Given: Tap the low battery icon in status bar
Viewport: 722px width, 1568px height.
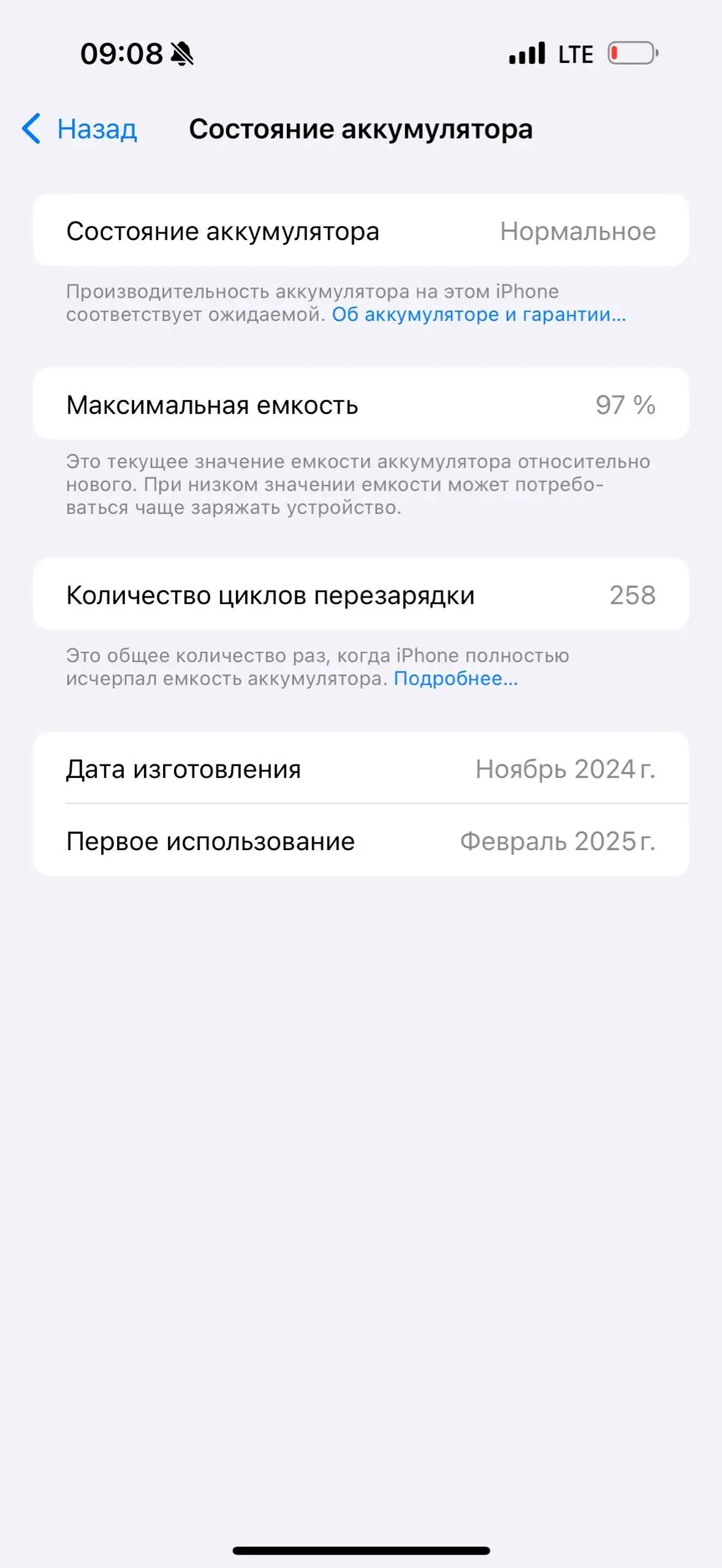Looking at the screenshot, I should [630, 54].
